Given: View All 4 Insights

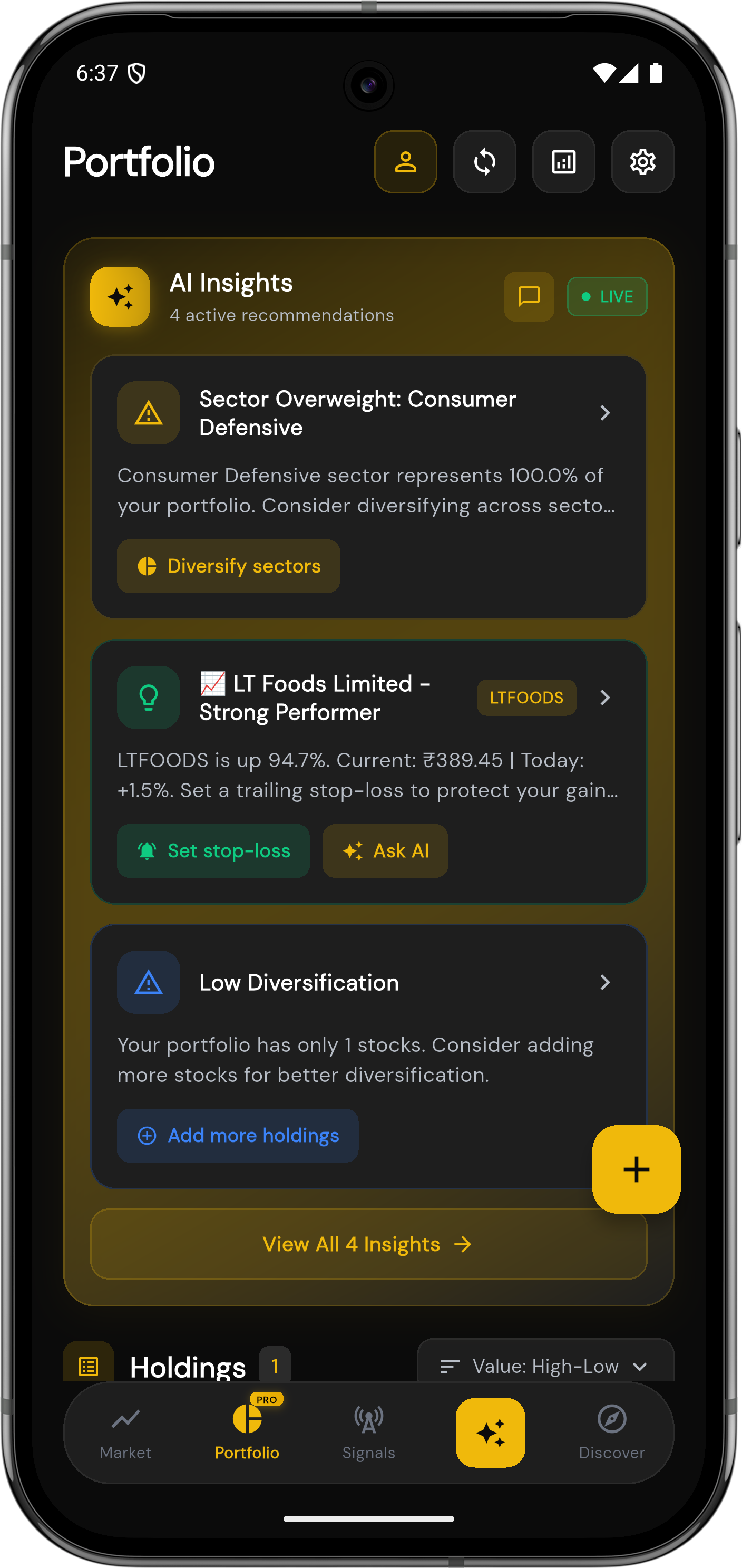Looking at the screenshot, I should pos(368,1244).
